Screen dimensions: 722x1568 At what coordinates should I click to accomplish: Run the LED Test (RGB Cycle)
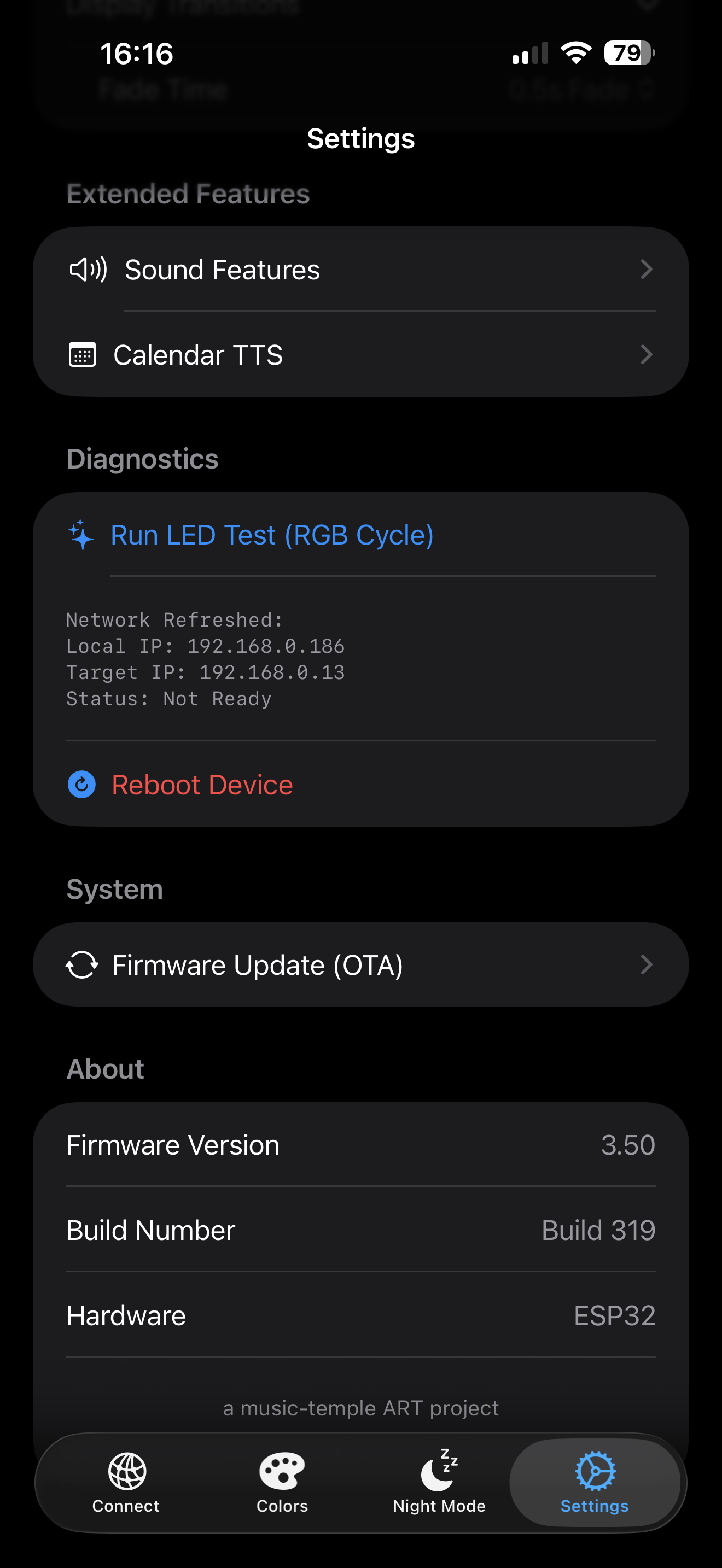coord(271,535)
